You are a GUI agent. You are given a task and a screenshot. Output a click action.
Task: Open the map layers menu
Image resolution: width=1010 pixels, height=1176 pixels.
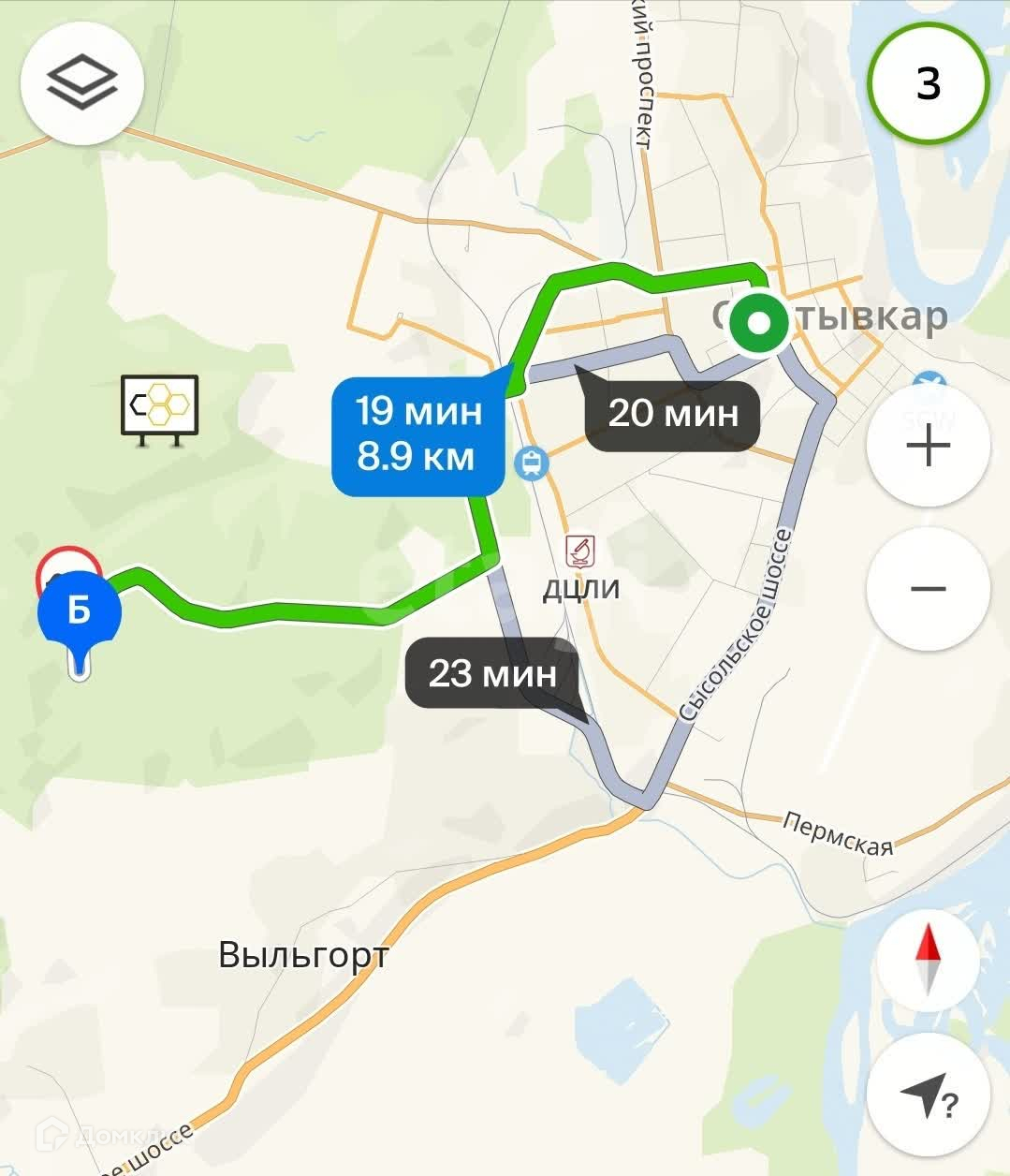(x=81, y=83)
